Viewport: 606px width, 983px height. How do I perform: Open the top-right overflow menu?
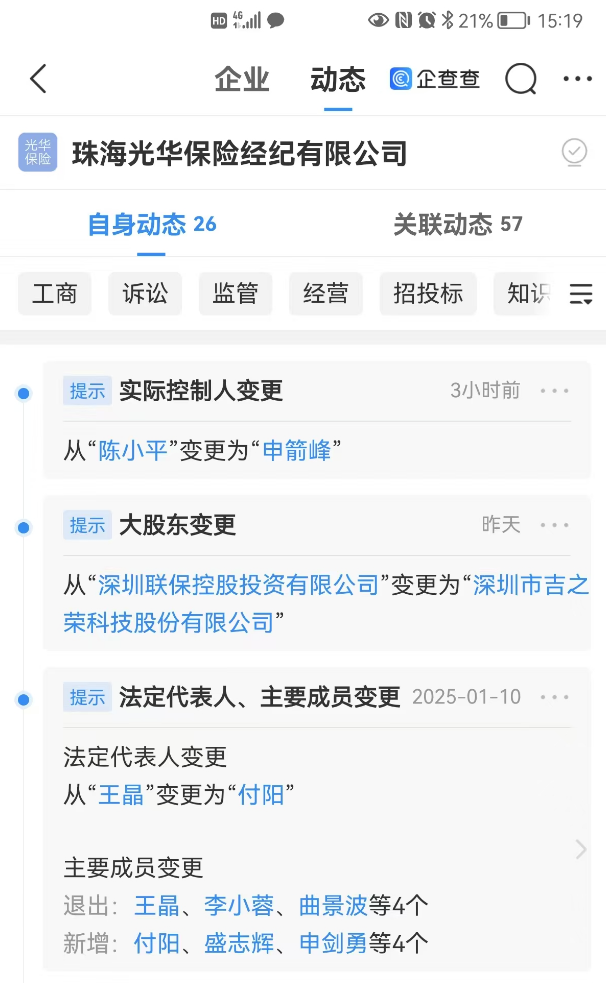[577, 79]
